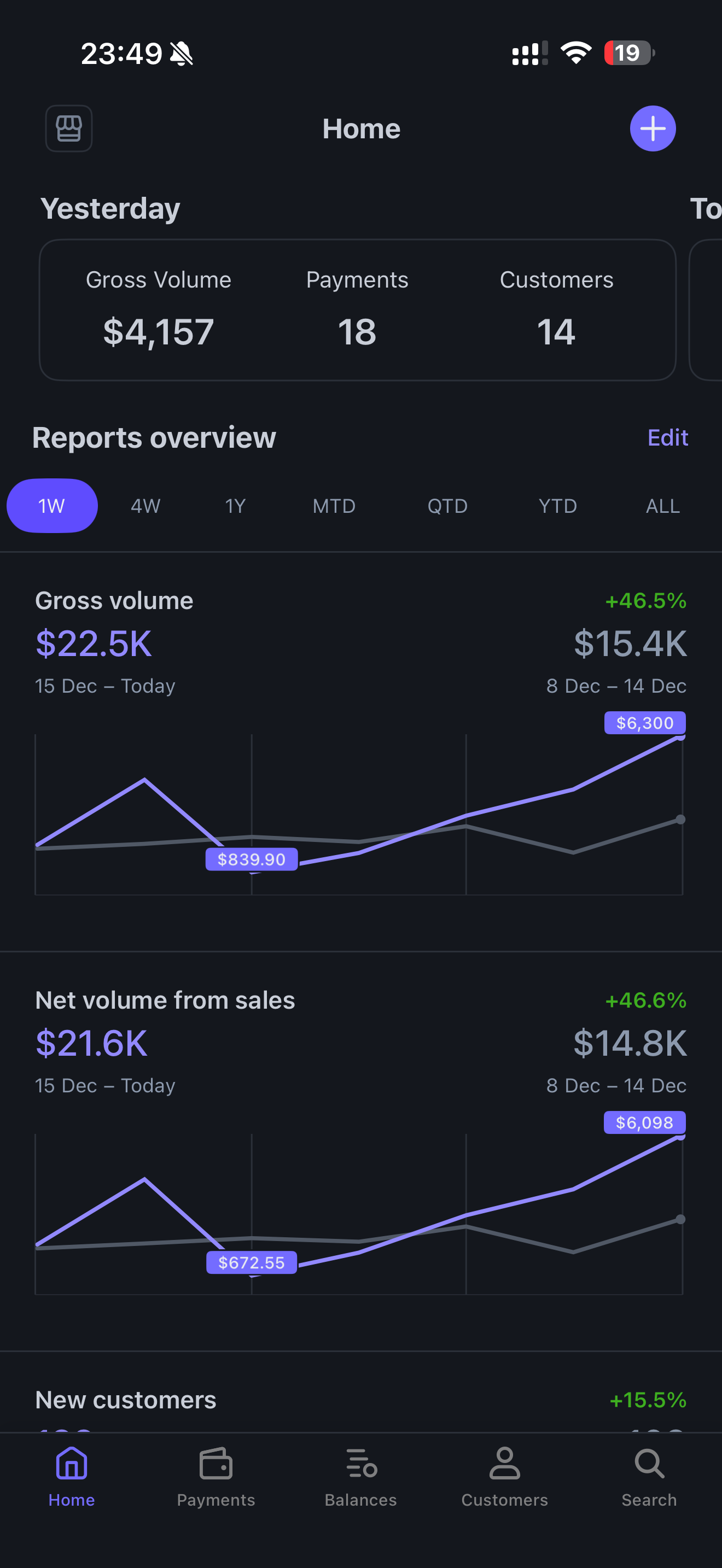Tap the muted notifications icon in status bar

pyautogui.click(x=182, y=54)
